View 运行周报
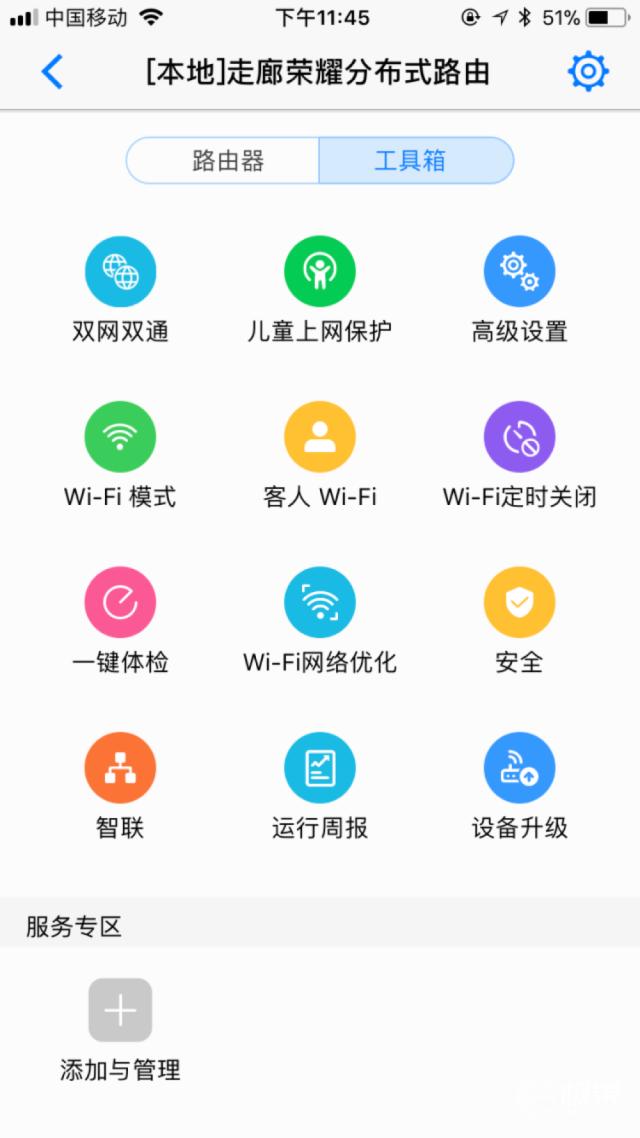Screen dimensions: 640x1138 tap(320, 768)
